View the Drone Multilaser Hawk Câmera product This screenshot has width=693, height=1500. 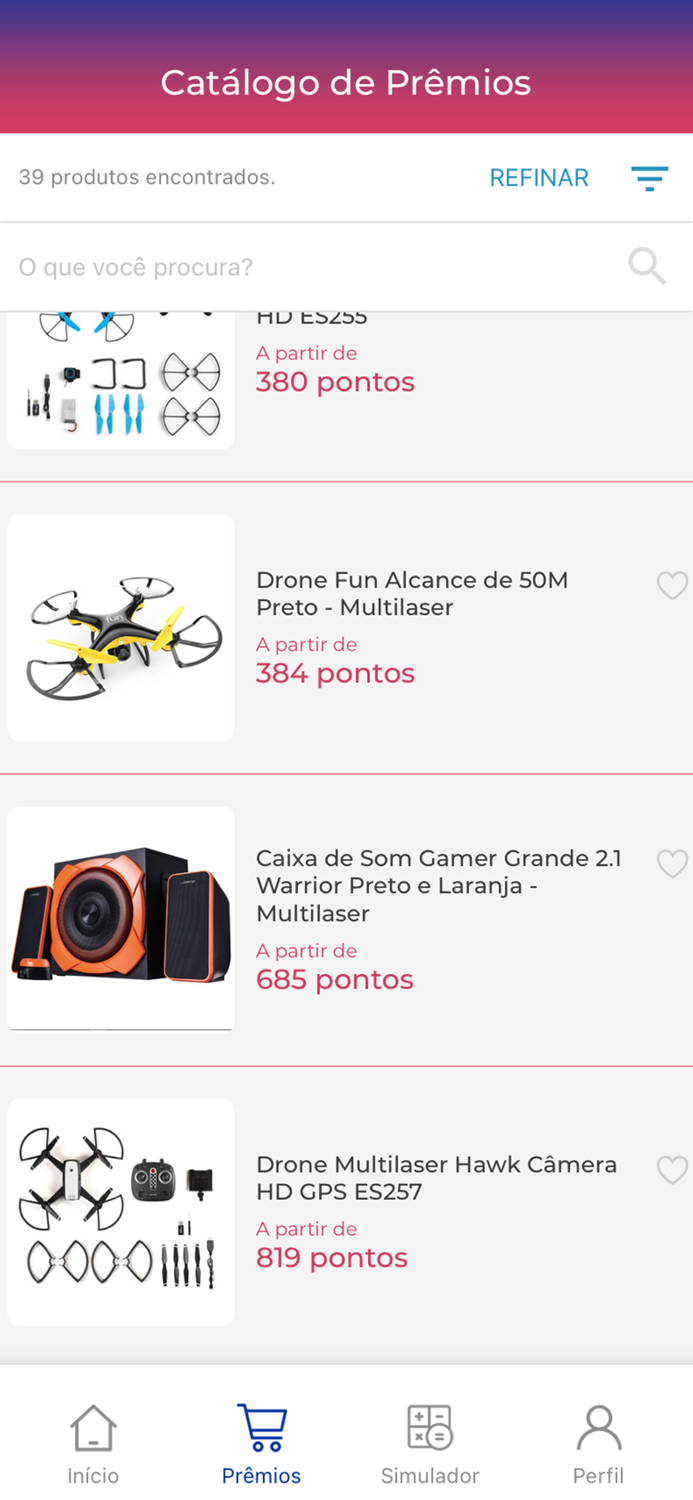pos(436,1178)
